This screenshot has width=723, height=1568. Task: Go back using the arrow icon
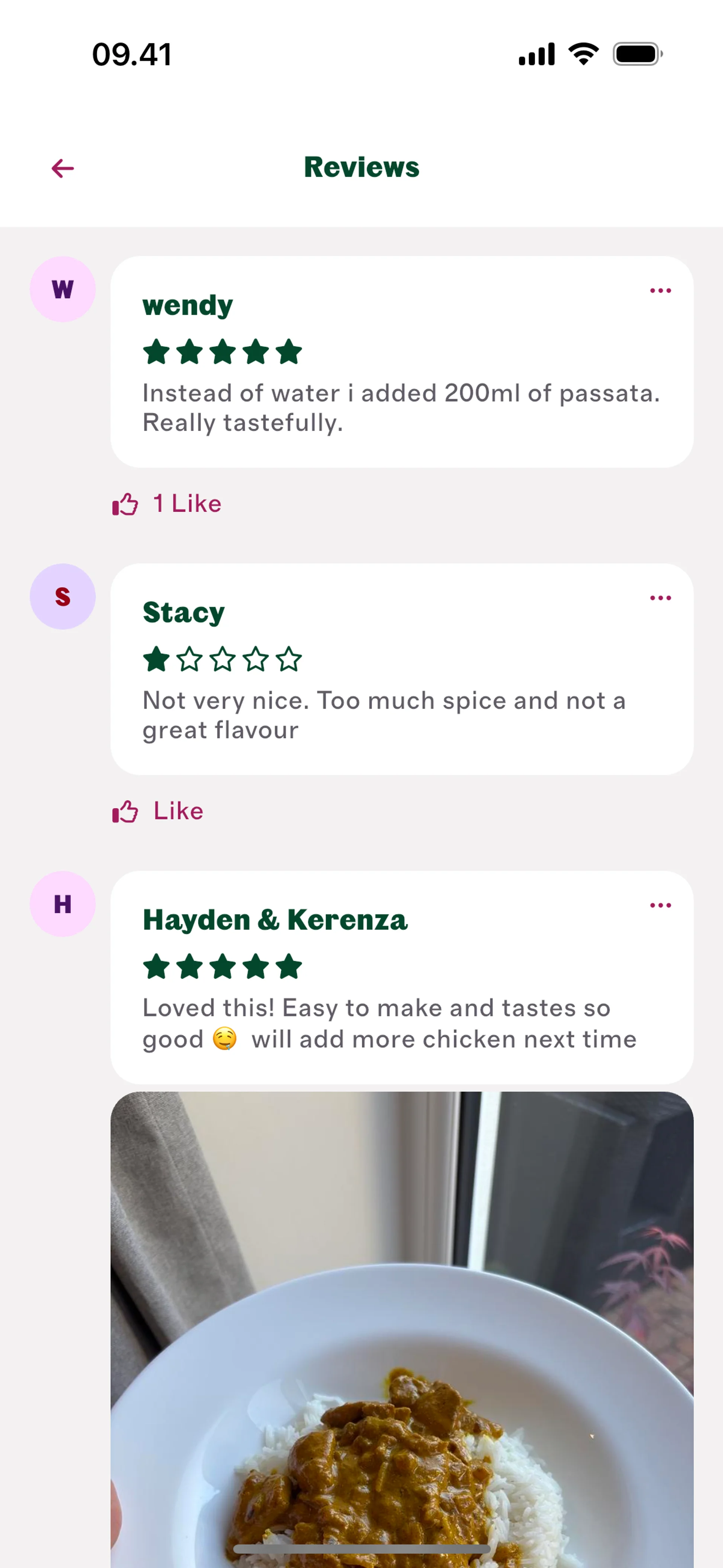(63, 168)
